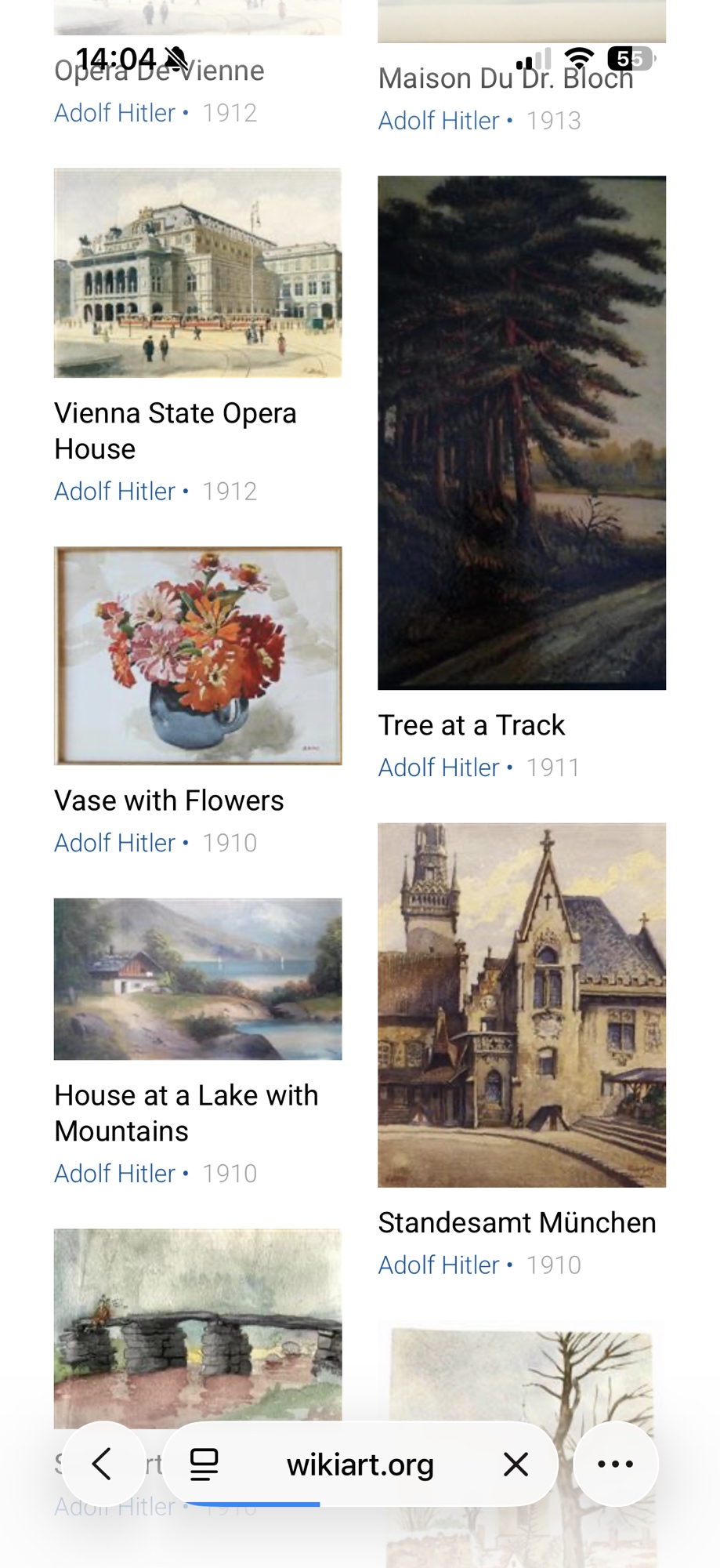The height and width of the screenshot is (1568, 720).
Task: Open the Tree at a Track artwork
Action: coord(522,433)
